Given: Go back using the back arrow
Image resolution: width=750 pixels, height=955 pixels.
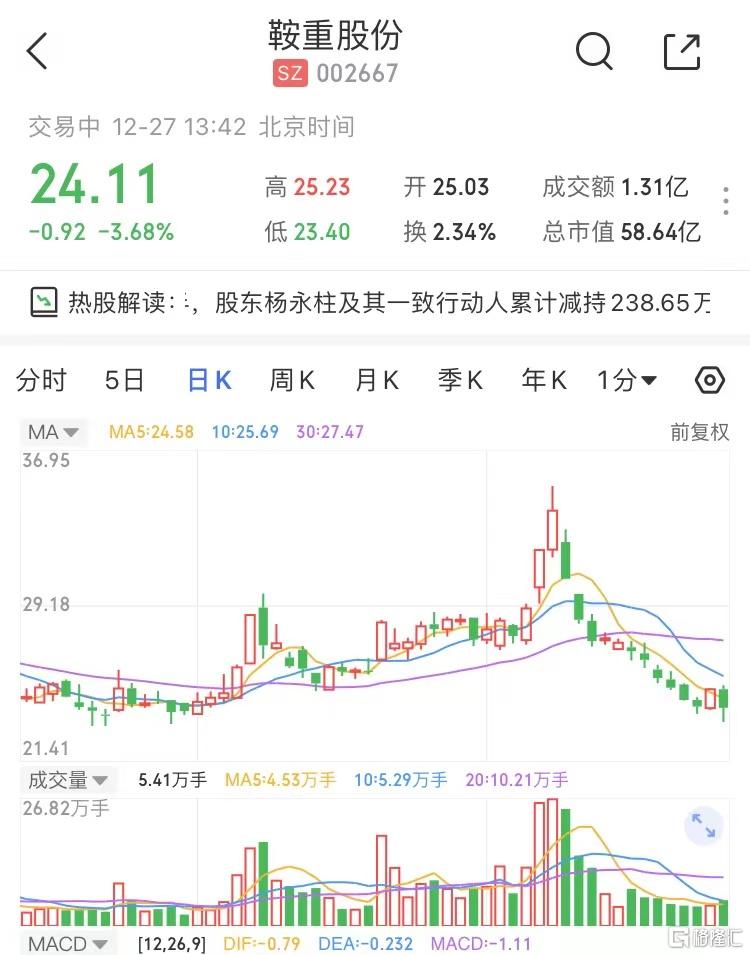Looking at the screenshot, I should [38, 51].
